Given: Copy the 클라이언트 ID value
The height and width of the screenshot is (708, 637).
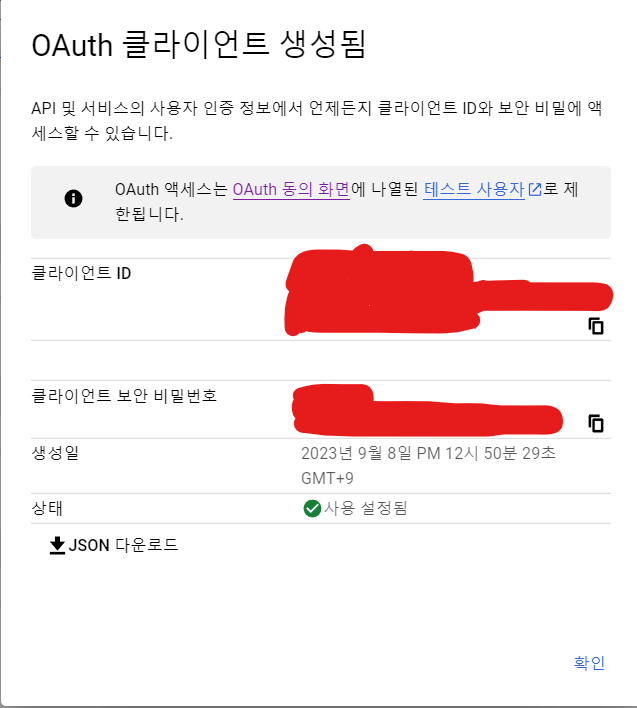Looking at the screenshot, I should click(x=596, y=326).
